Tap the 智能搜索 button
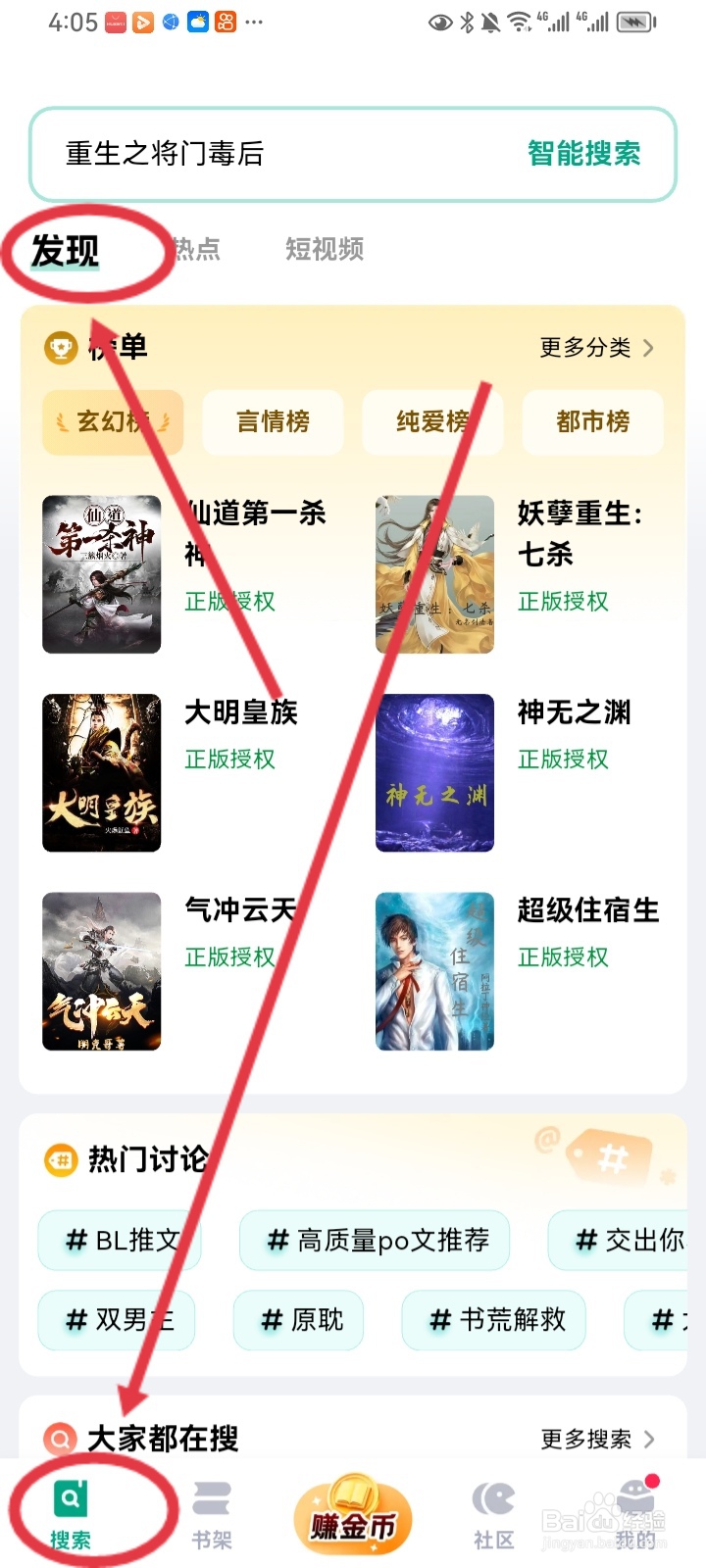706x1568 pixels. coord(583,154)
